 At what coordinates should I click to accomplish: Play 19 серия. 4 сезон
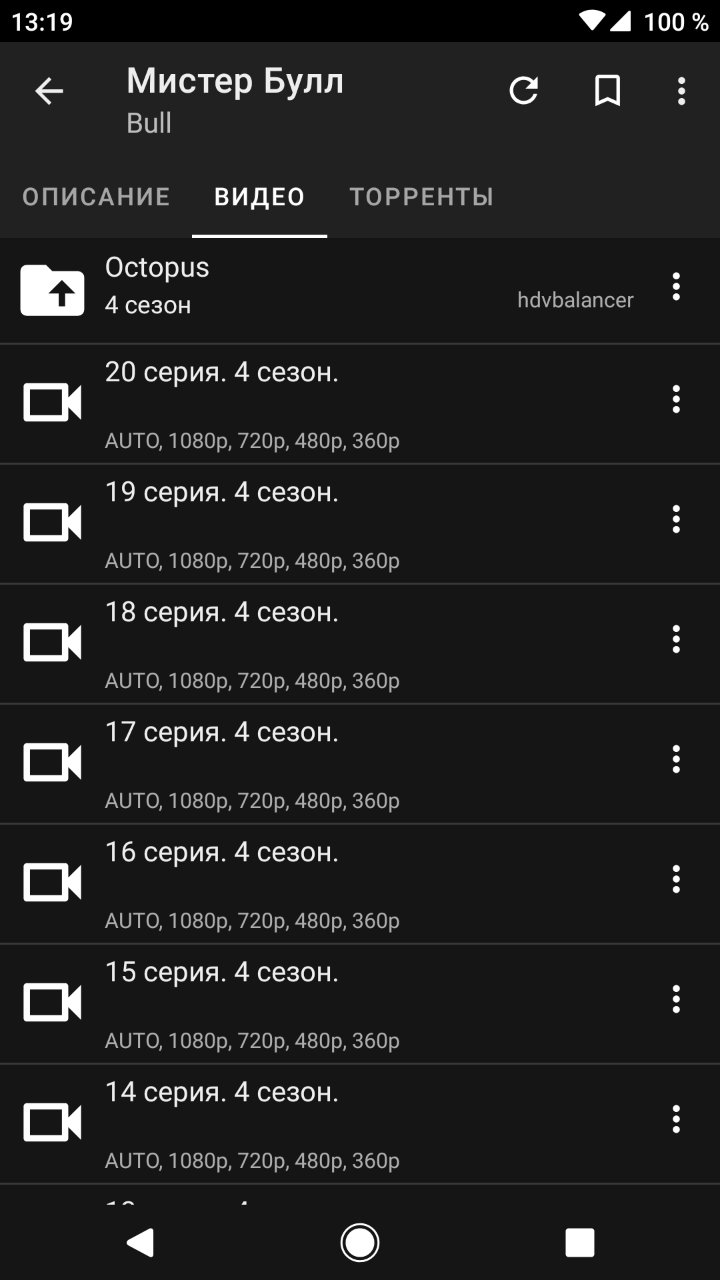(x=300, y=523)
